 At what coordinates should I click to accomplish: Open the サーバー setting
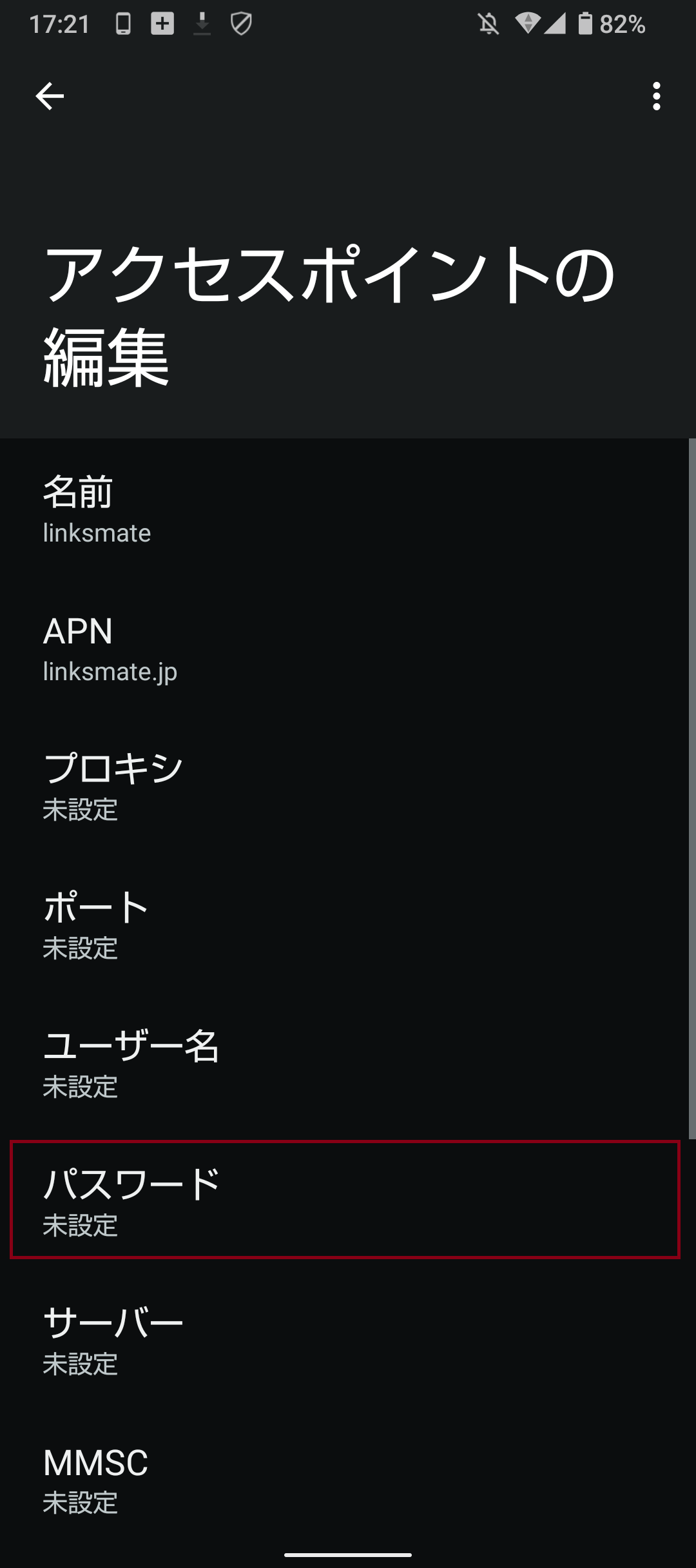[x=348, y=1341]
